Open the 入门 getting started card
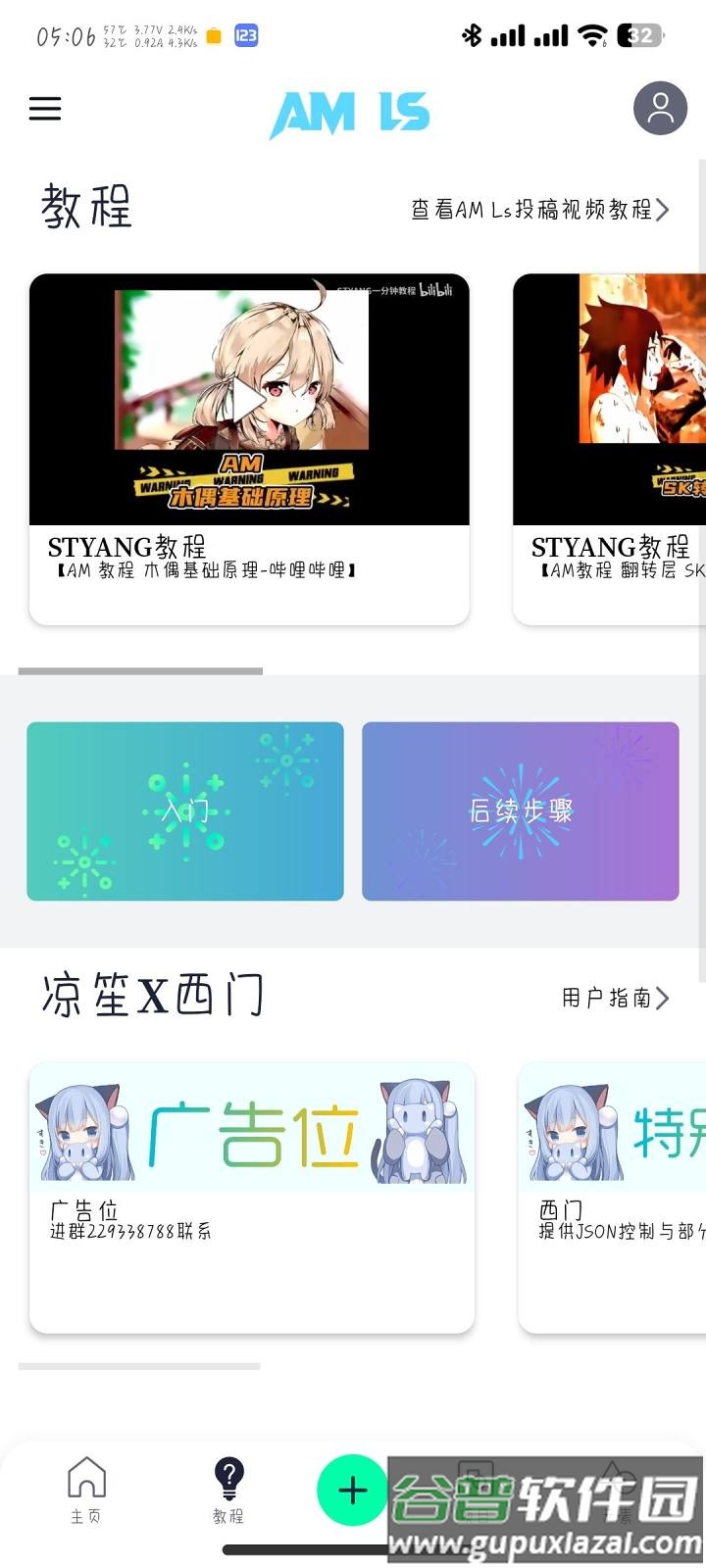The width and height of the screenshot is (706, 1568). click(x=184, y=810)
